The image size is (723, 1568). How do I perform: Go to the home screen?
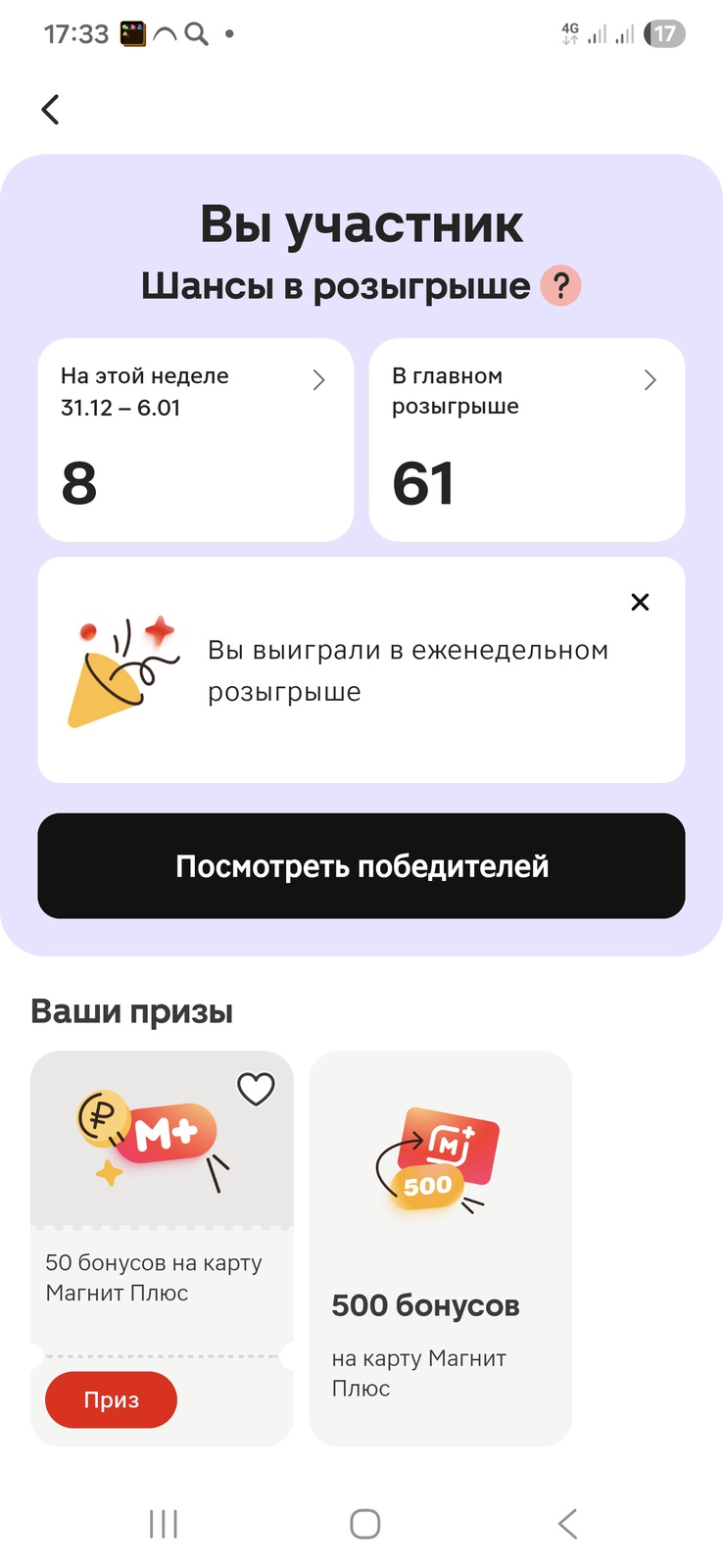click(x=364, y=1524)
